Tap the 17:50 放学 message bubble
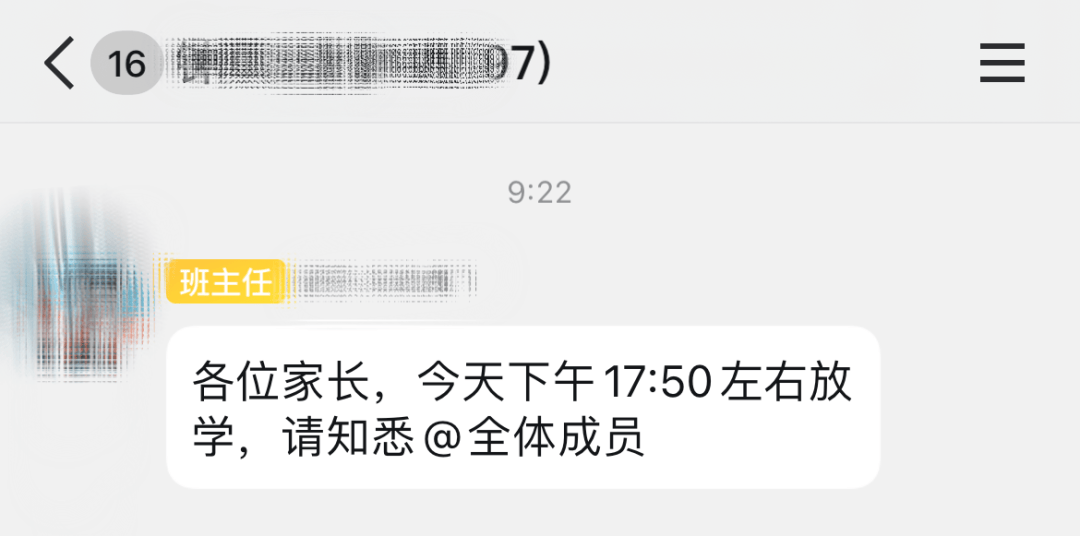 [x=522, y=407]
